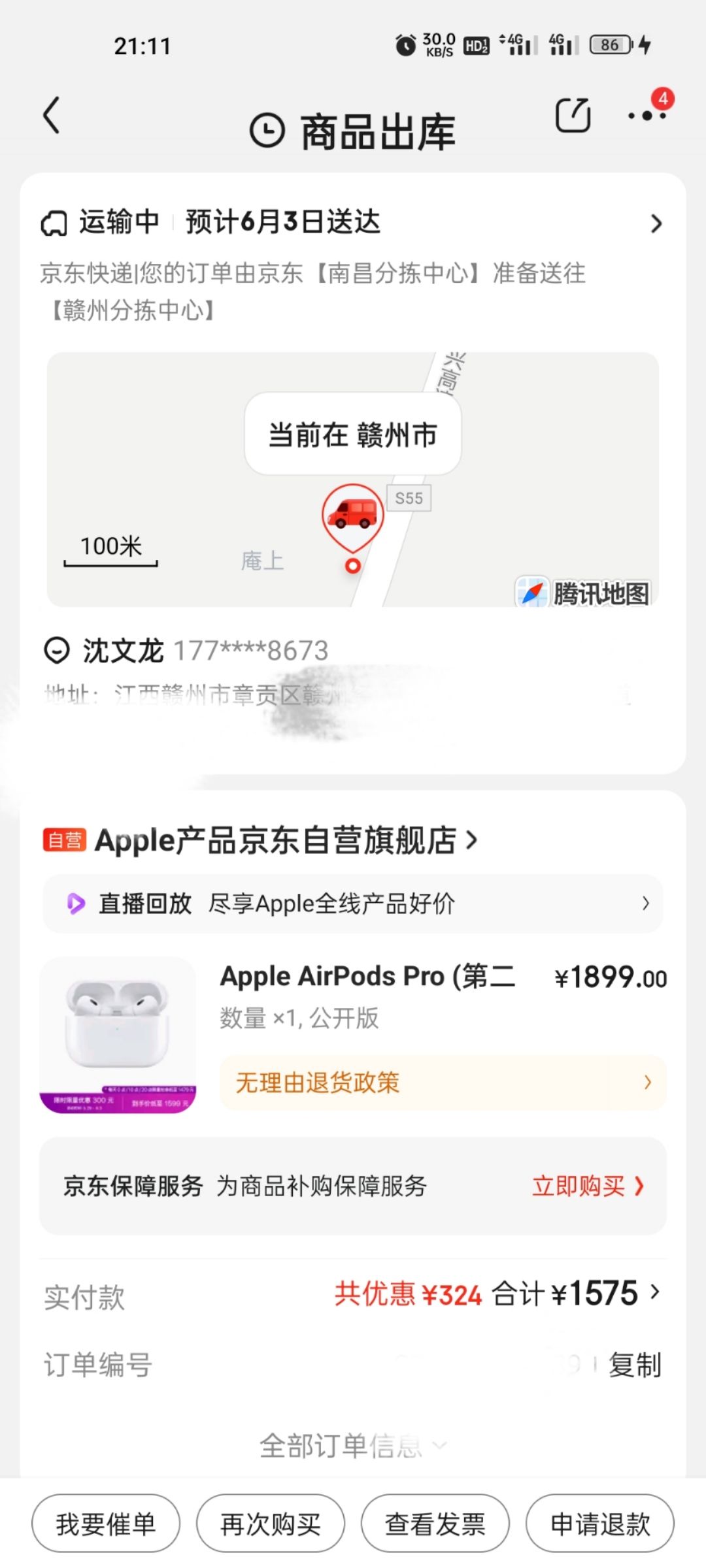Go back using the top-left arrow
This screenshot has width=706, height=1568.
(52, 116)
